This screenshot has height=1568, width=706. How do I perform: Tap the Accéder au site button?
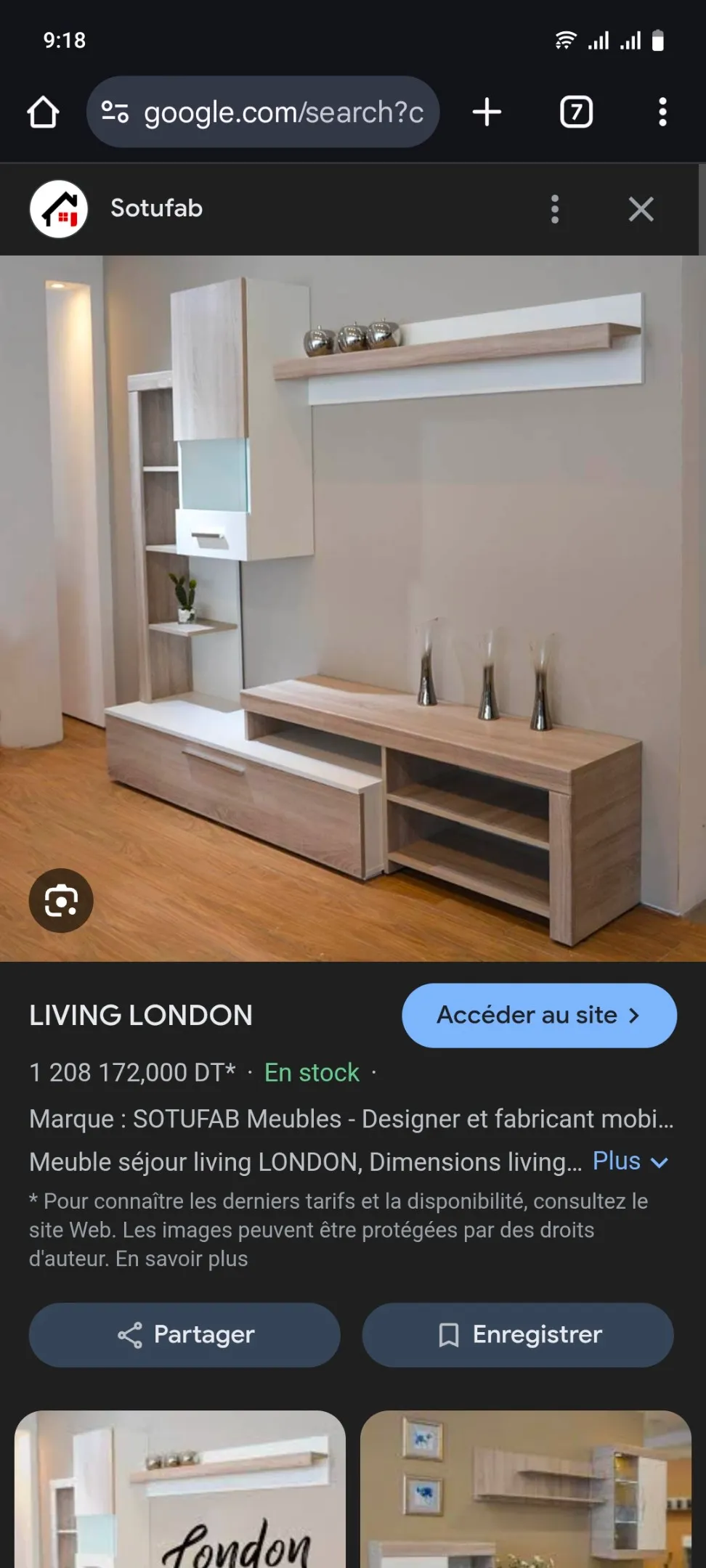click(539, 1015)
